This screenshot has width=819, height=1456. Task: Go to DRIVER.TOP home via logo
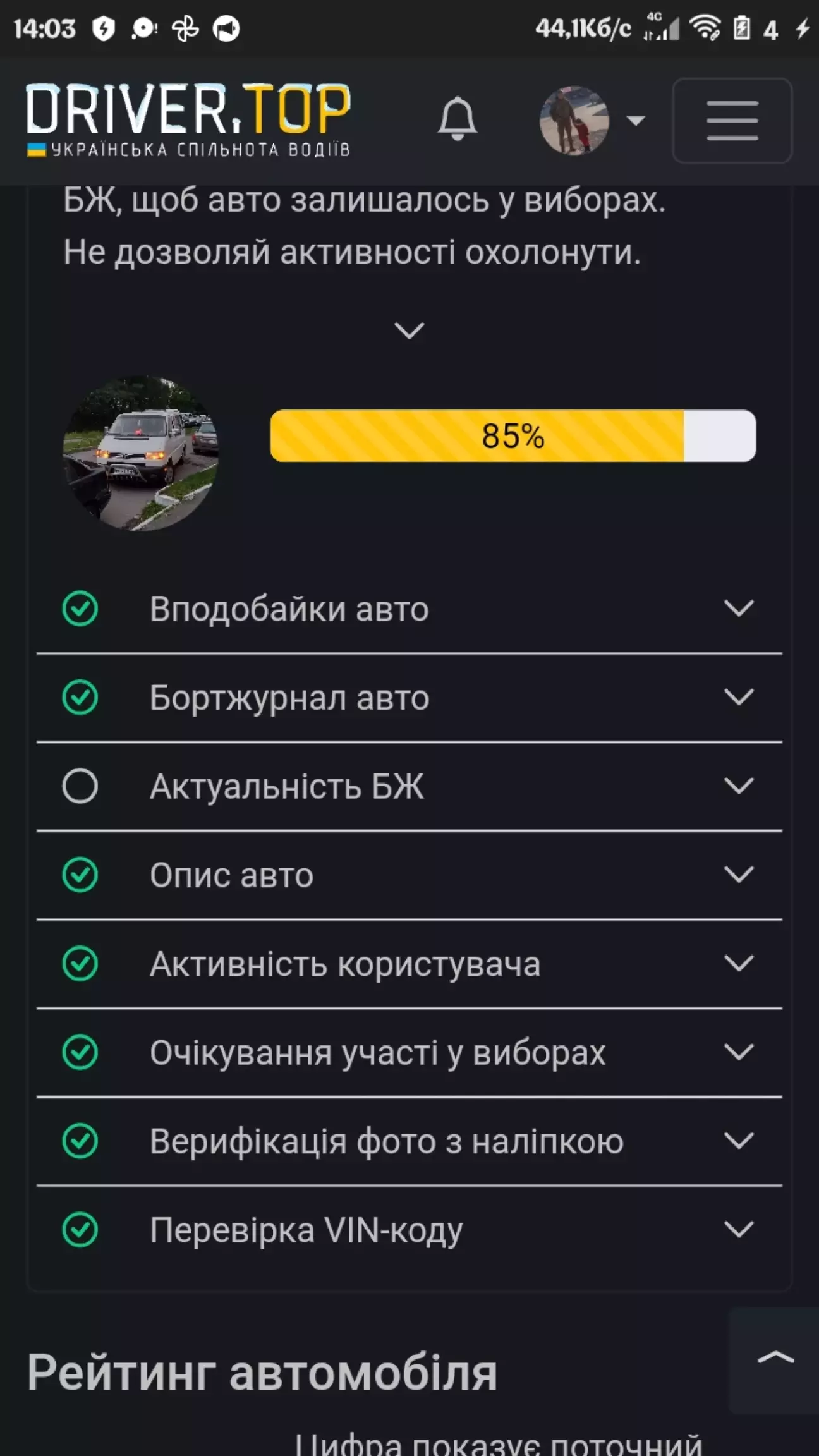188,119
